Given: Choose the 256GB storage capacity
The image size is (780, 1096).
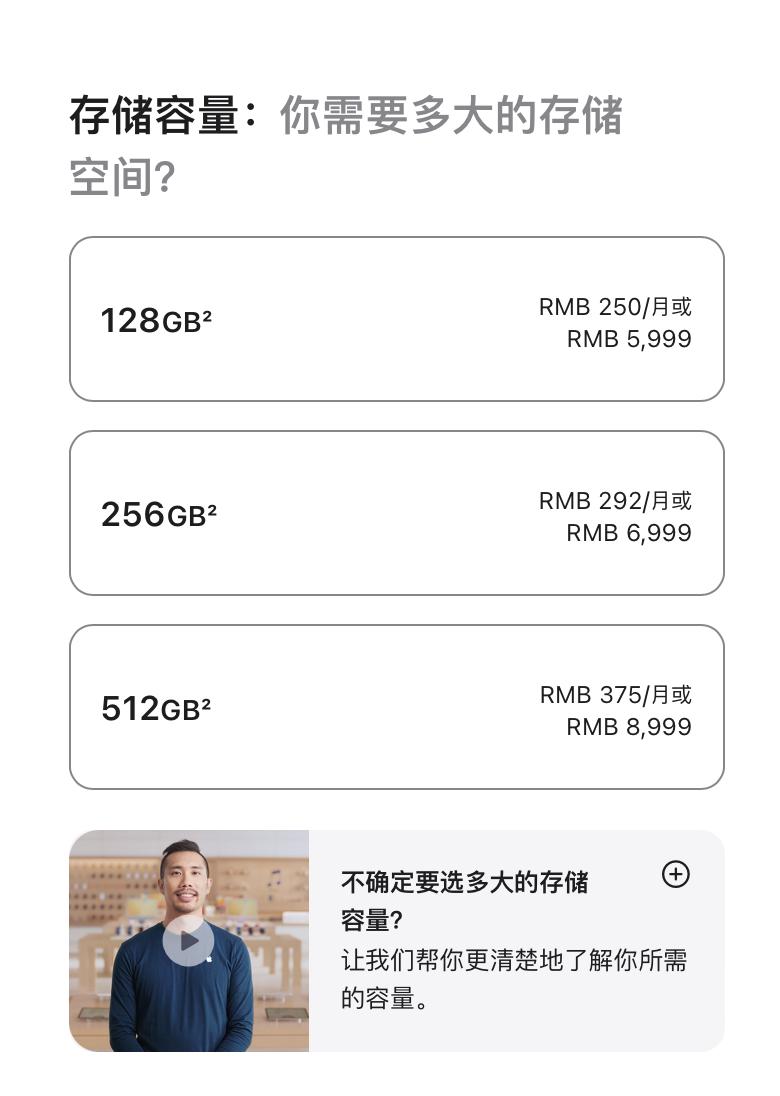Looking at the screenshot, I should point(396,514).
